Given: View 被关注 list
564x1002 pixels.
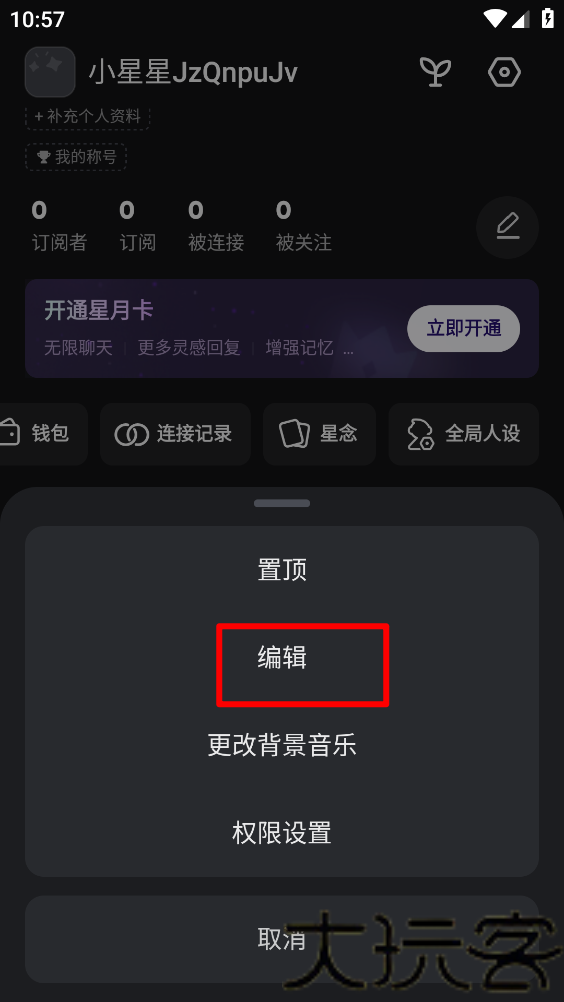Looking at the screenshot, I should coord(303,226).
